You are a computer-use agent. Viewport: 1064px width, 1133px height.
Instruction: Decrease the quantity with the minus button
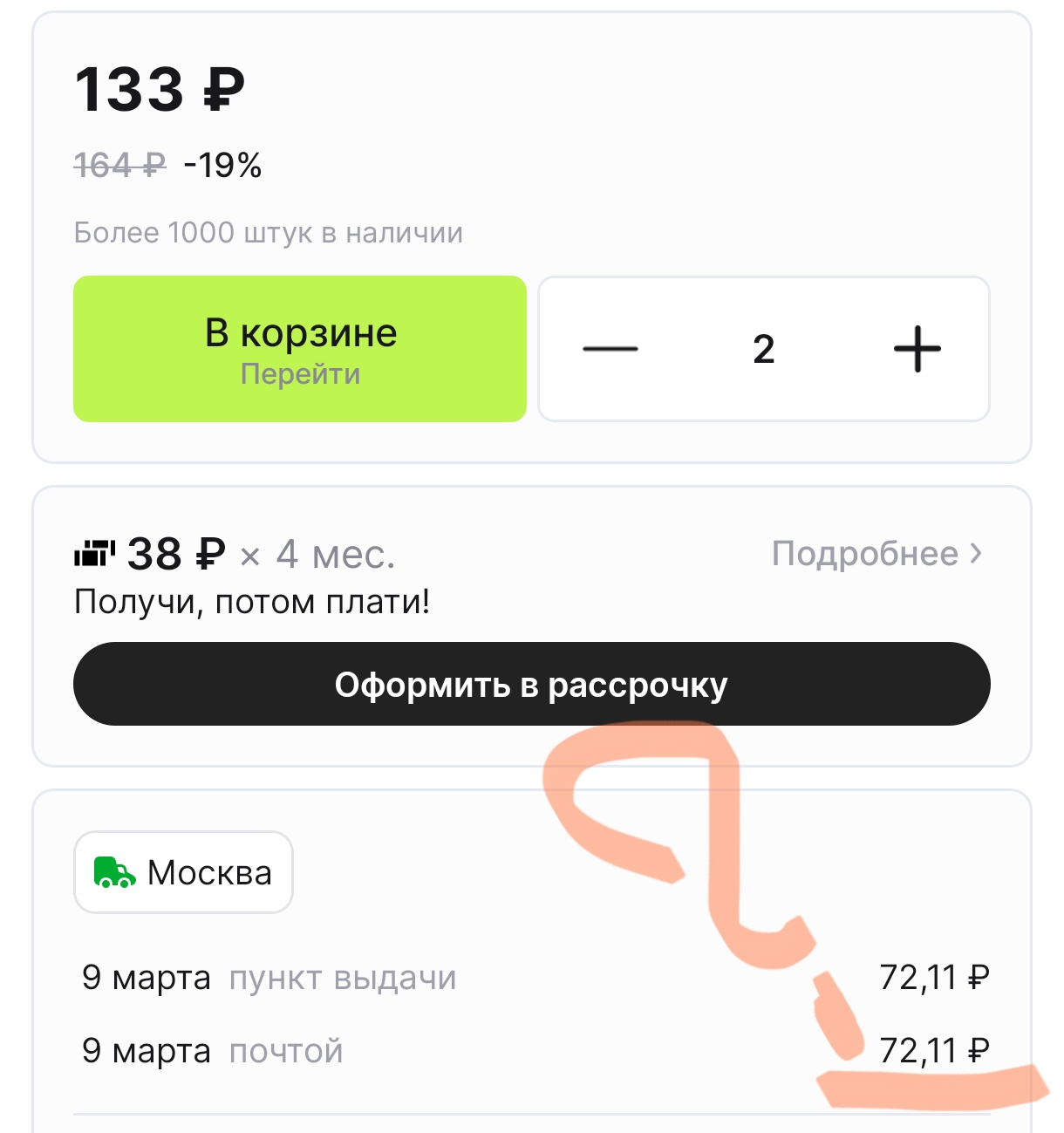click(610, 349)
